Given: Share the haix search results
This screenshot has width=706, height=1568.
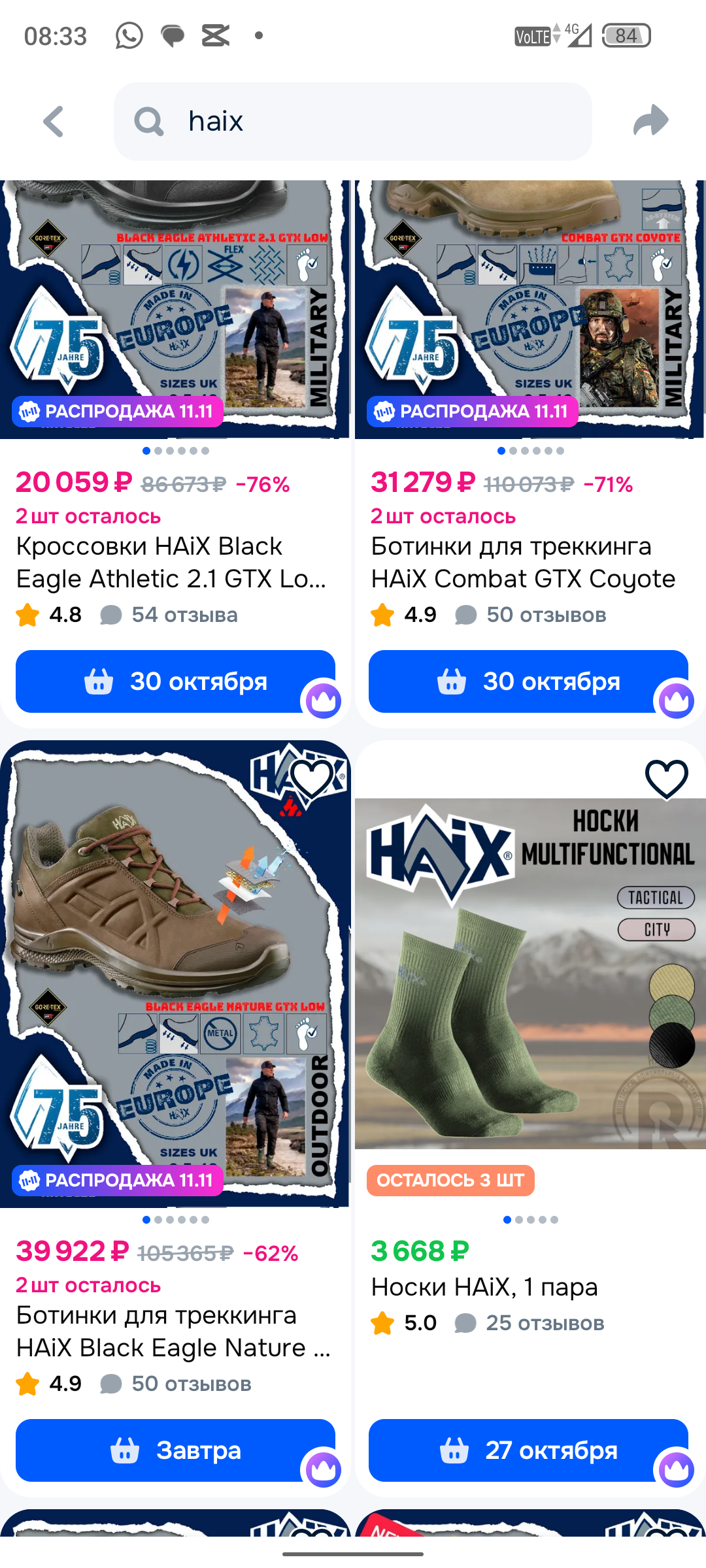Looking at the screenshot, I should coord(650,122).
